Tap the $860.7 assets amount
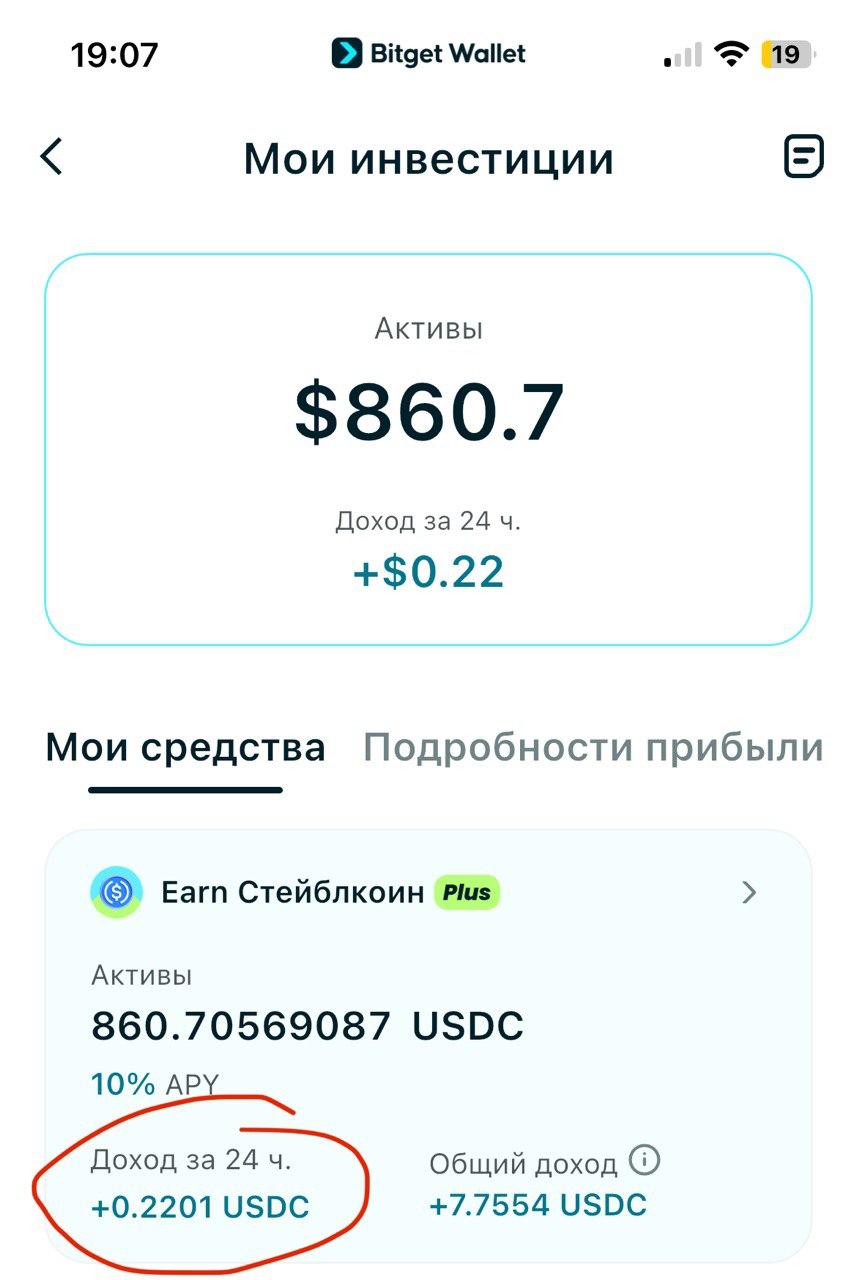This screenshot has width=857, height=1280. coord(428,410)
